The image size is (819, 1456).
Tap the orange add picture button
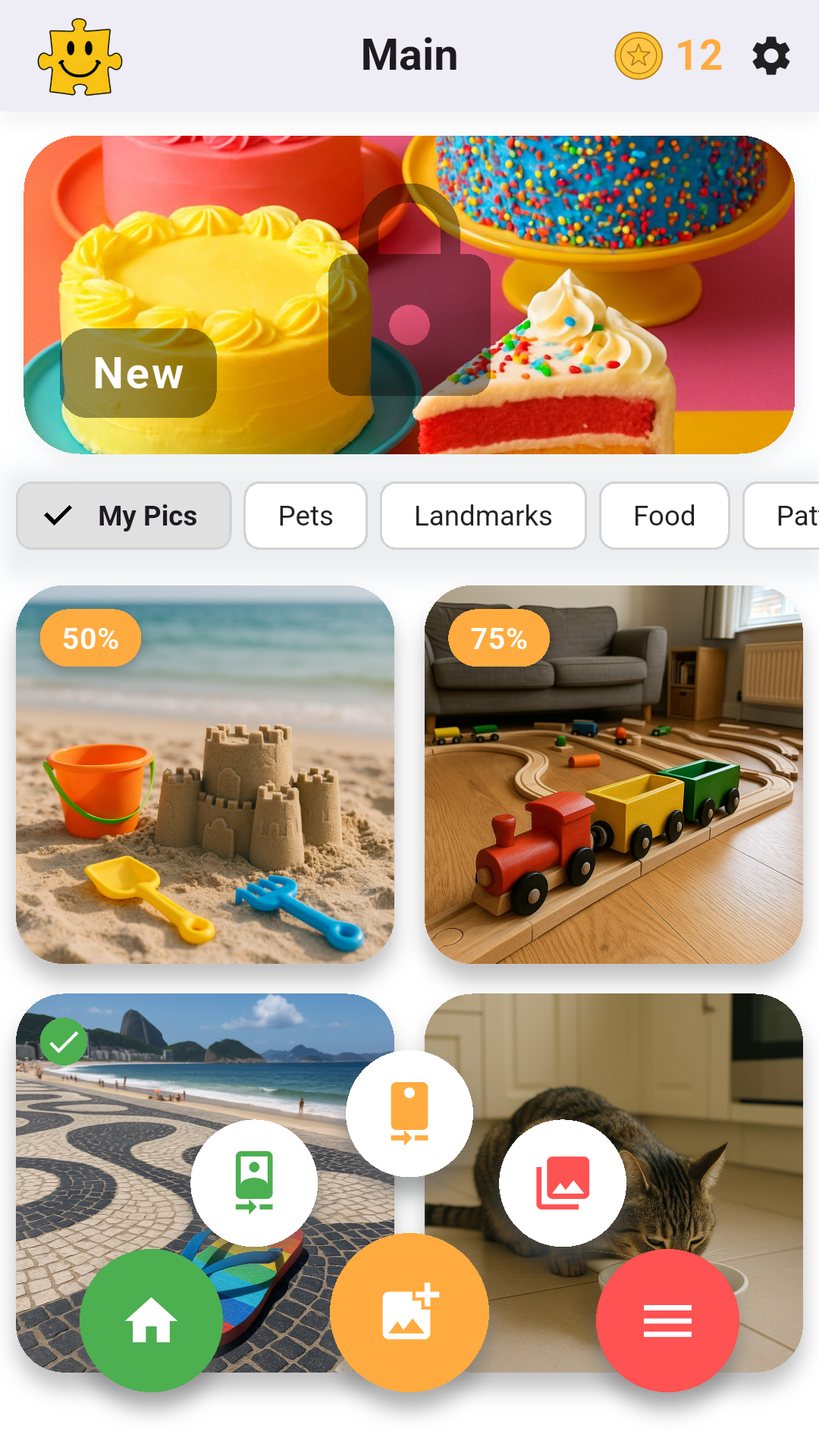[x=409, y=1313]
